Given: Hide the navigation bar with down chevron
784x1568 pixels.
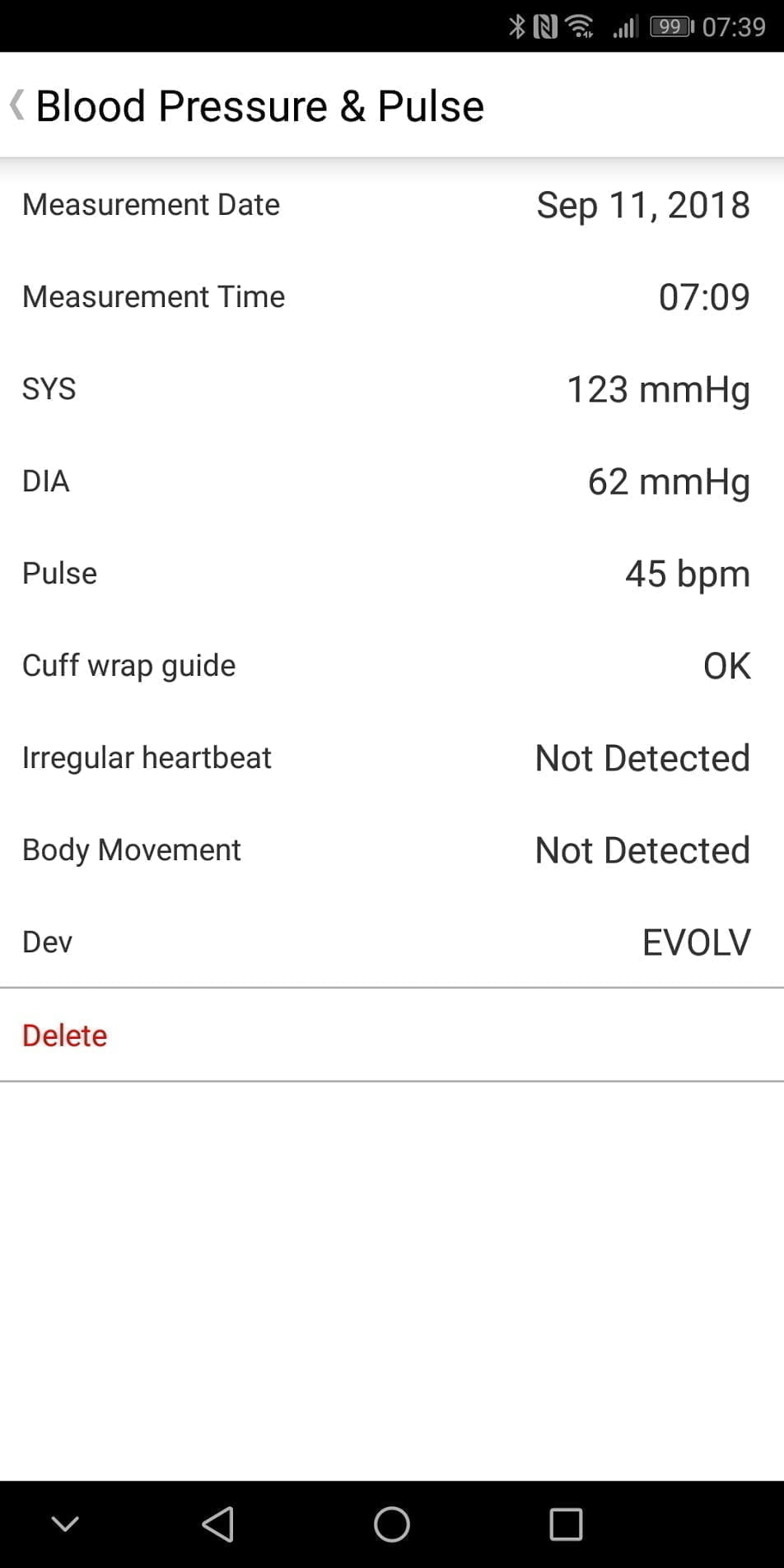Looking at the screenshot, I should click(65, 1524).
